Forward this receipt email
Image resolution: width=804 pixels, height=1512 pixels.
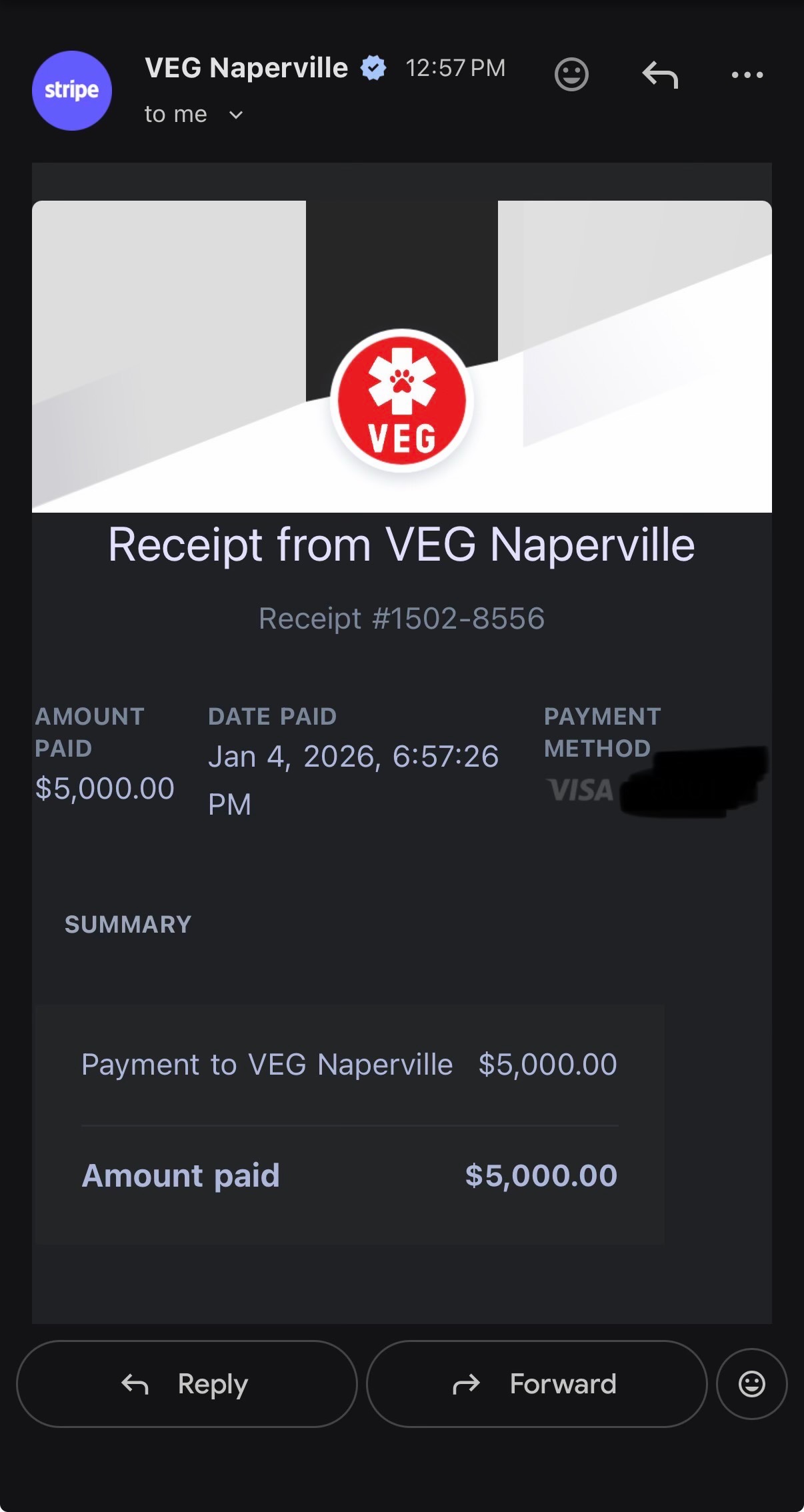[x=536, y=1383]
